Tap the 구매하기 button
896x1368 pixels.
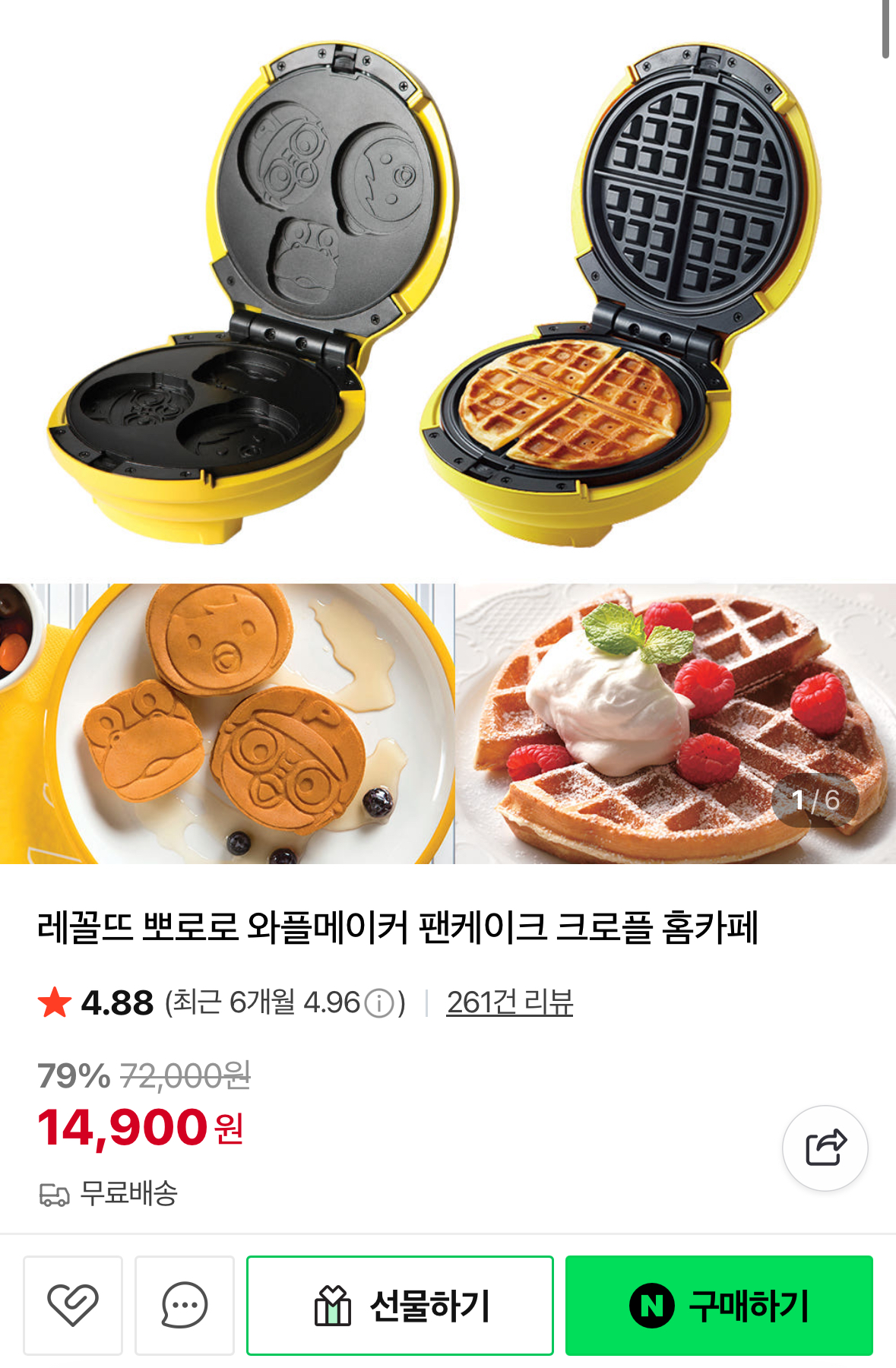point(719,1305)
